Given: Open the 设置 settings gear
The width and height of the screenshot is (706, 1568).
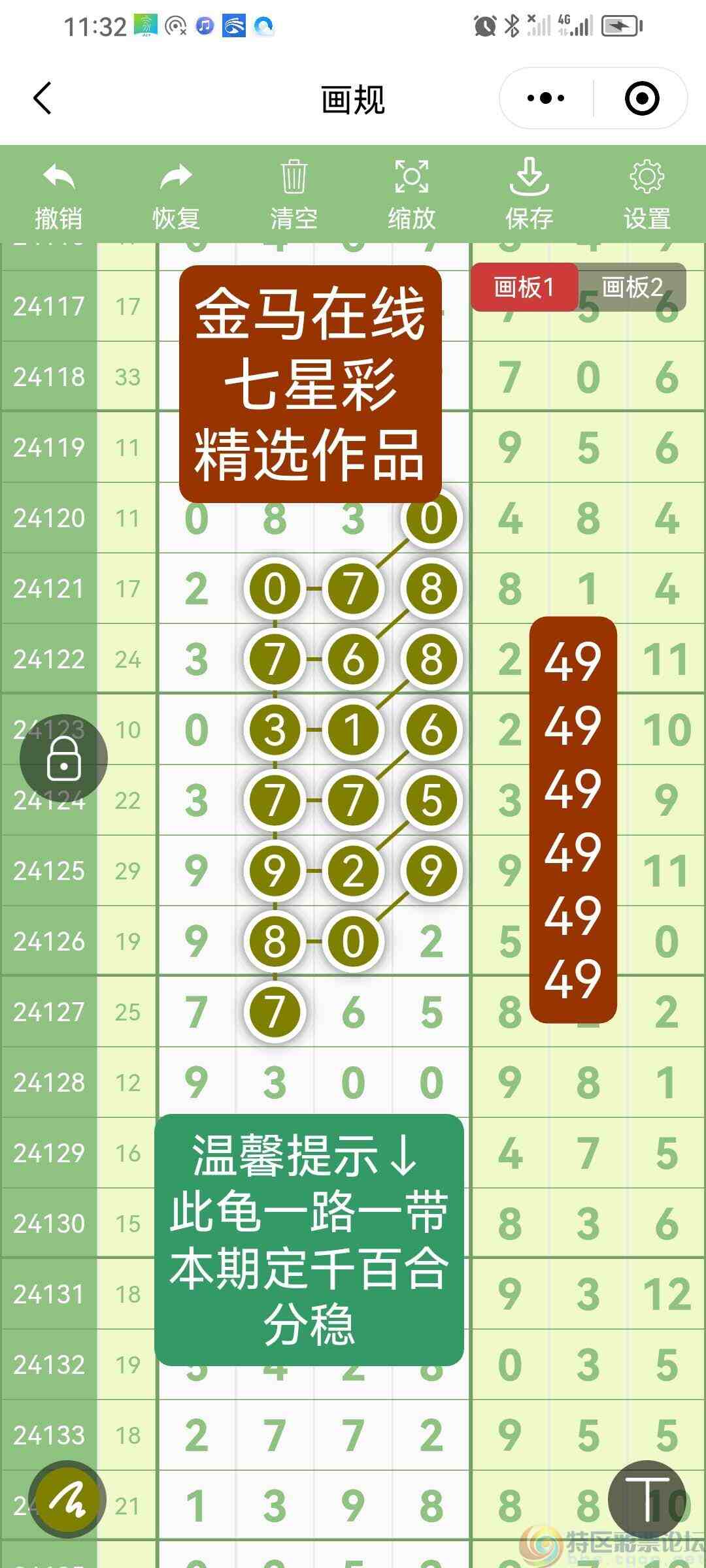Looking at the screenshot, I should pyautogui.click(x=646, y=193).
